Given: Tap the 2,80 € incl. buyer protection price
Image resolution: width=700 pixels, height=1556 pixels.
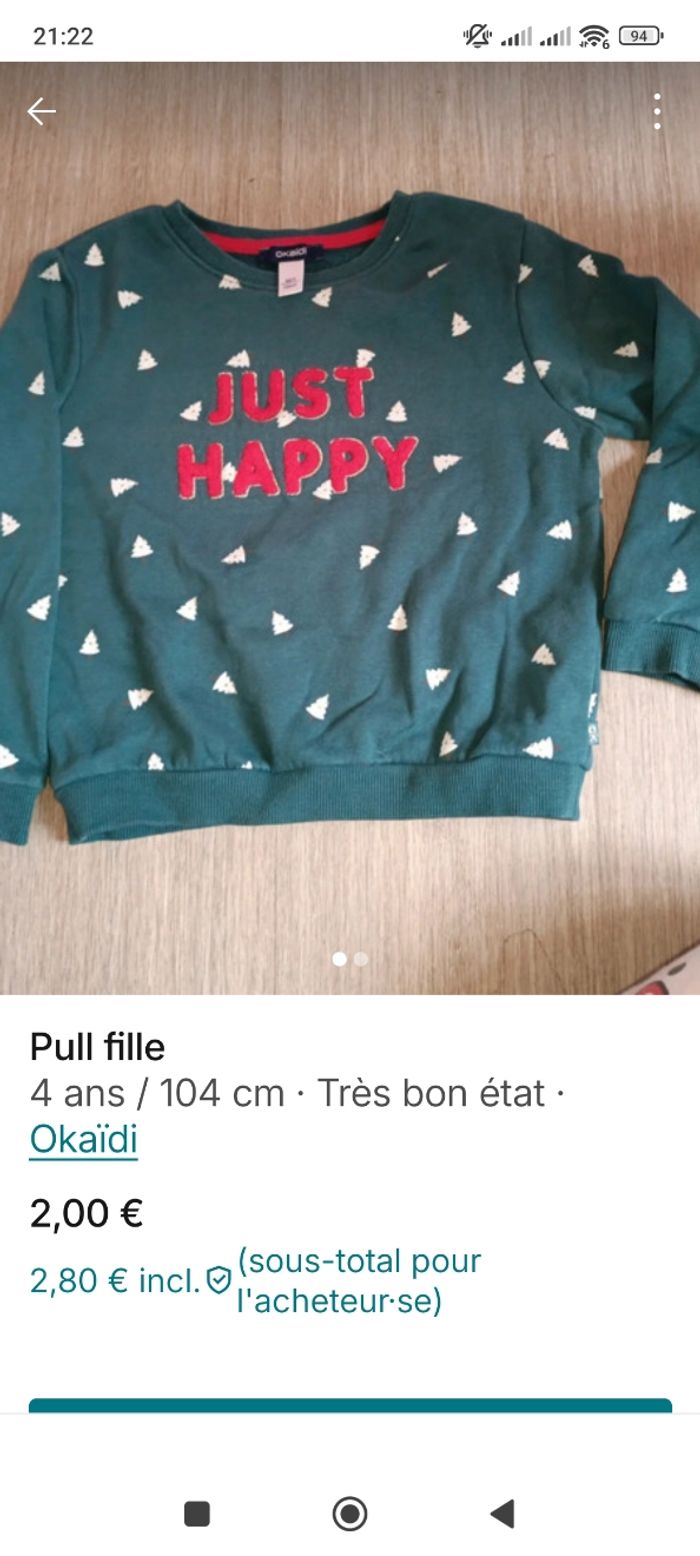Looking at the screenshot, I should pos(130,1281).
